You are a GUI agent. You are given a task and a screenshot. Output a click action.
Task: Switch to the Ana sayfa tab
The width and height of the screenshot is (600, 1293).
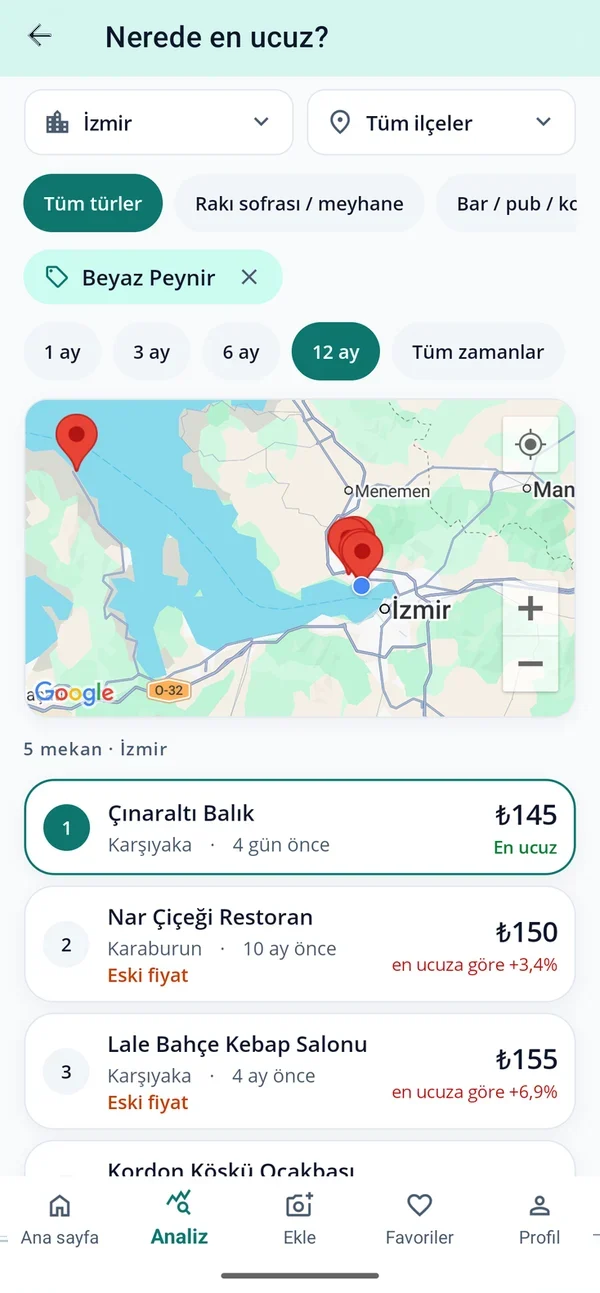pyautogui.click(x=60, y=1219)
